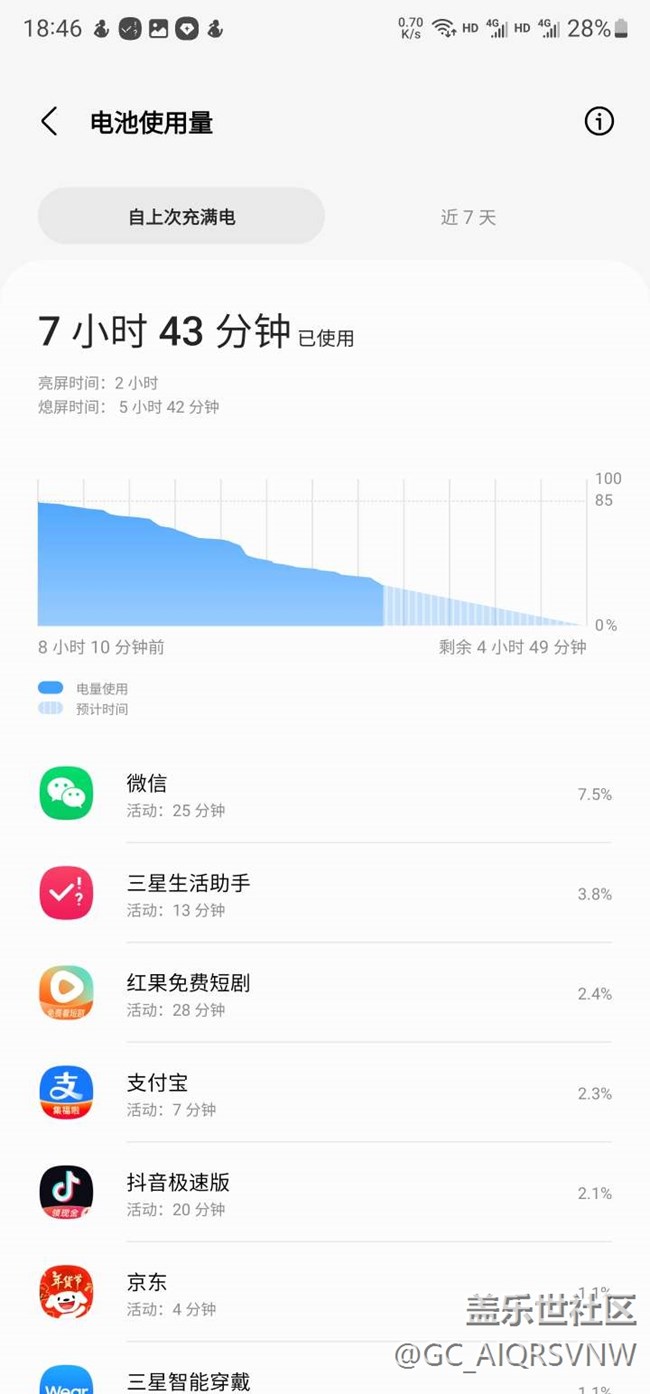The height and width of the screenshot is (1394, 650).
Task: Open 支付宝 battery usage details
Action: pos(325,1094)
